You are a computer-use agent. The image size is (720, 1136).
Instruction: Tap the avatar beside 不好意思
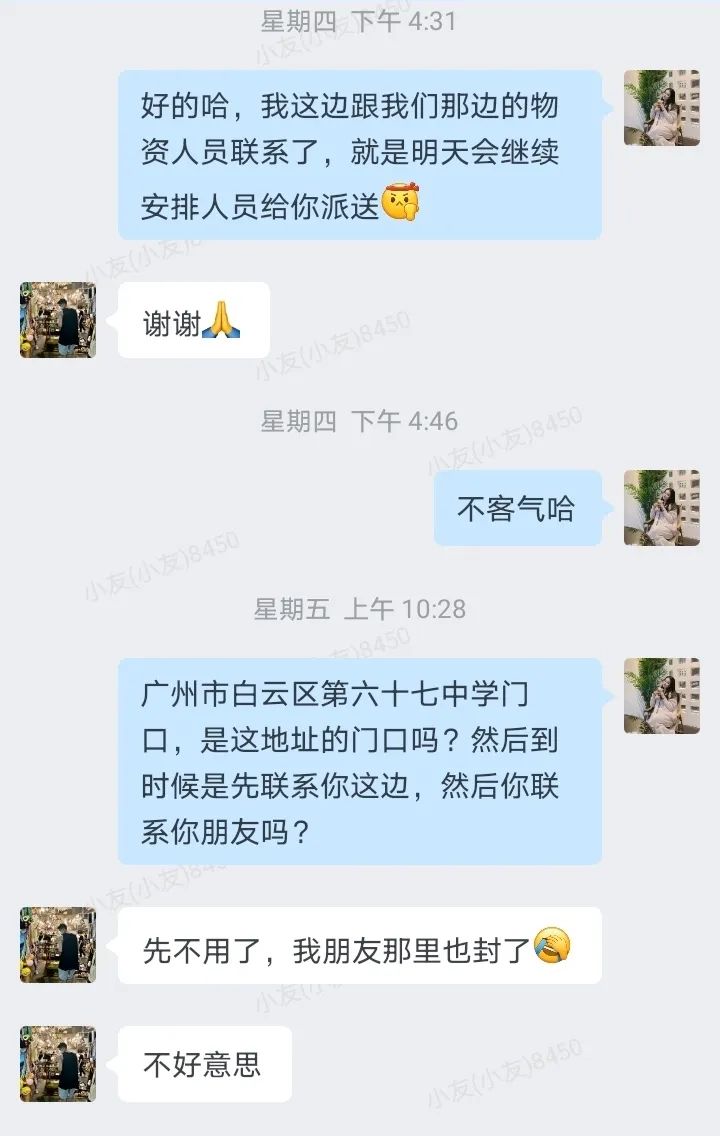coord(58,1064)
